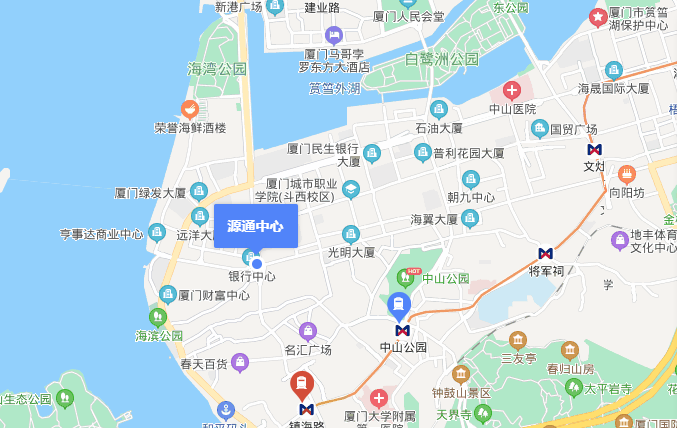The height and width of the screenshot is (428, 677).
Task: Select the 向阳坊 food marker
Action: coord(627,173)
